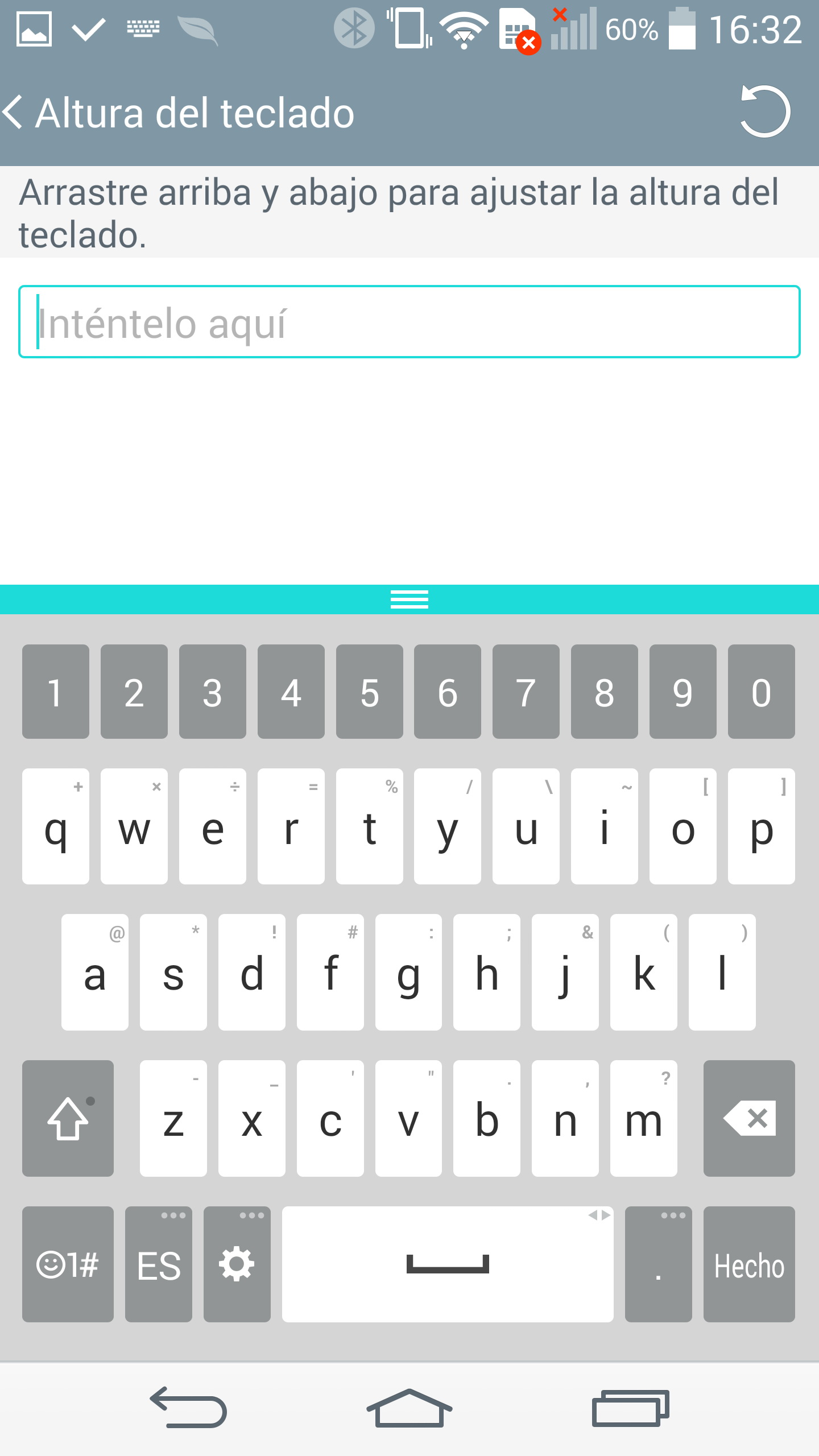Tap the keyboard height handle bar
This screenshot has width=819, height=1456.
(409, 599)
